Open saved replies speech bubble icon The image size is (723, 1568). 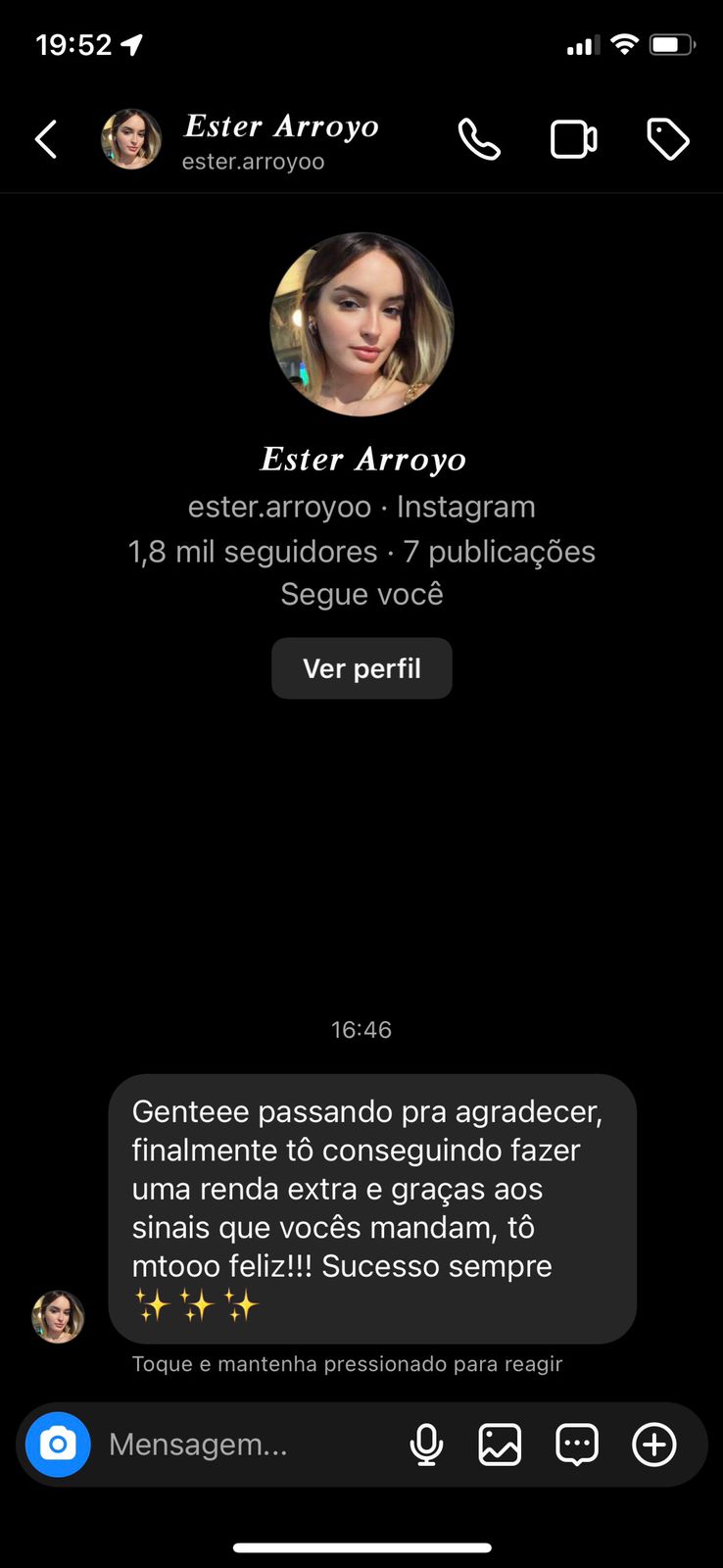[x=577, y=1444]
